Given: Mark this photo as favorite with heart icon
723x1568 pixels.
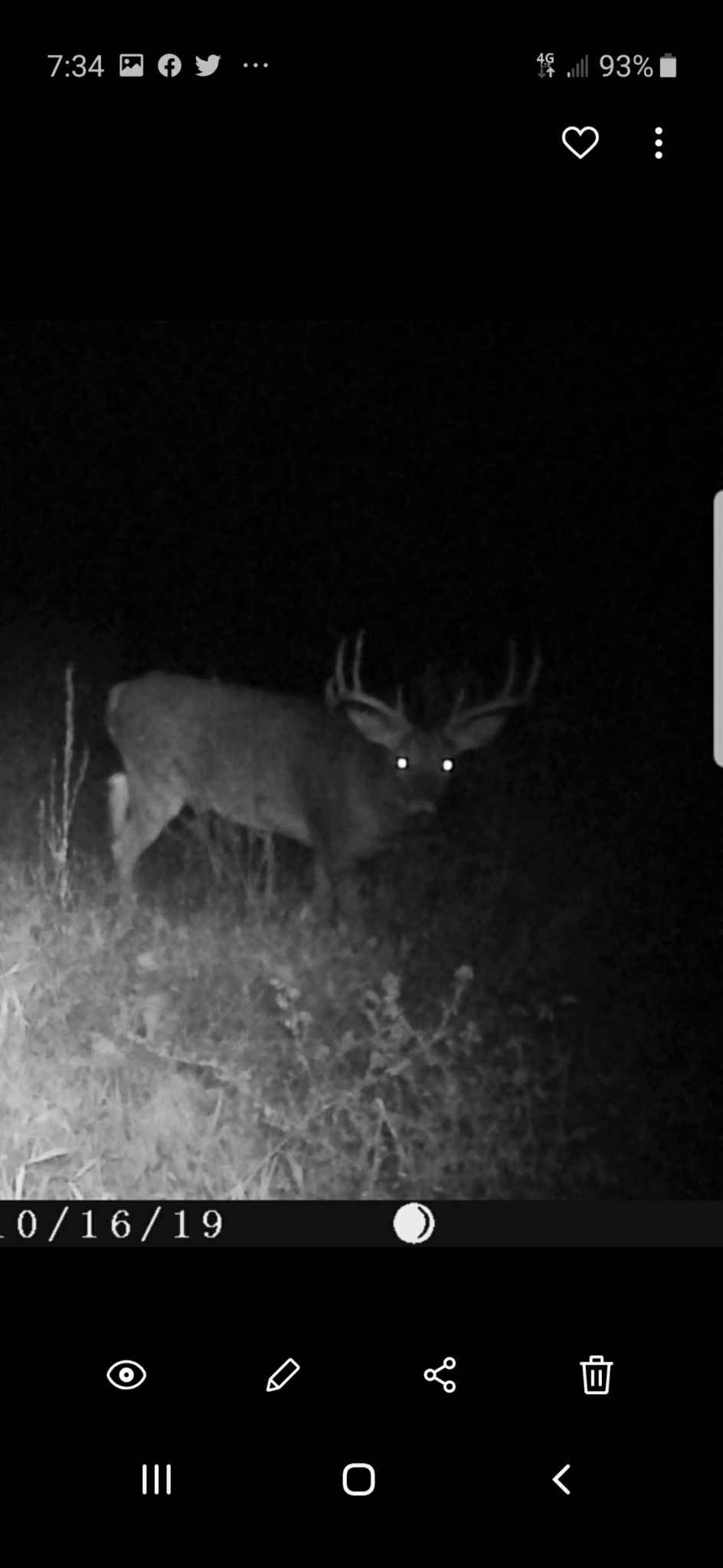Looking at the screenshot, I should click(x=580, y=143).
